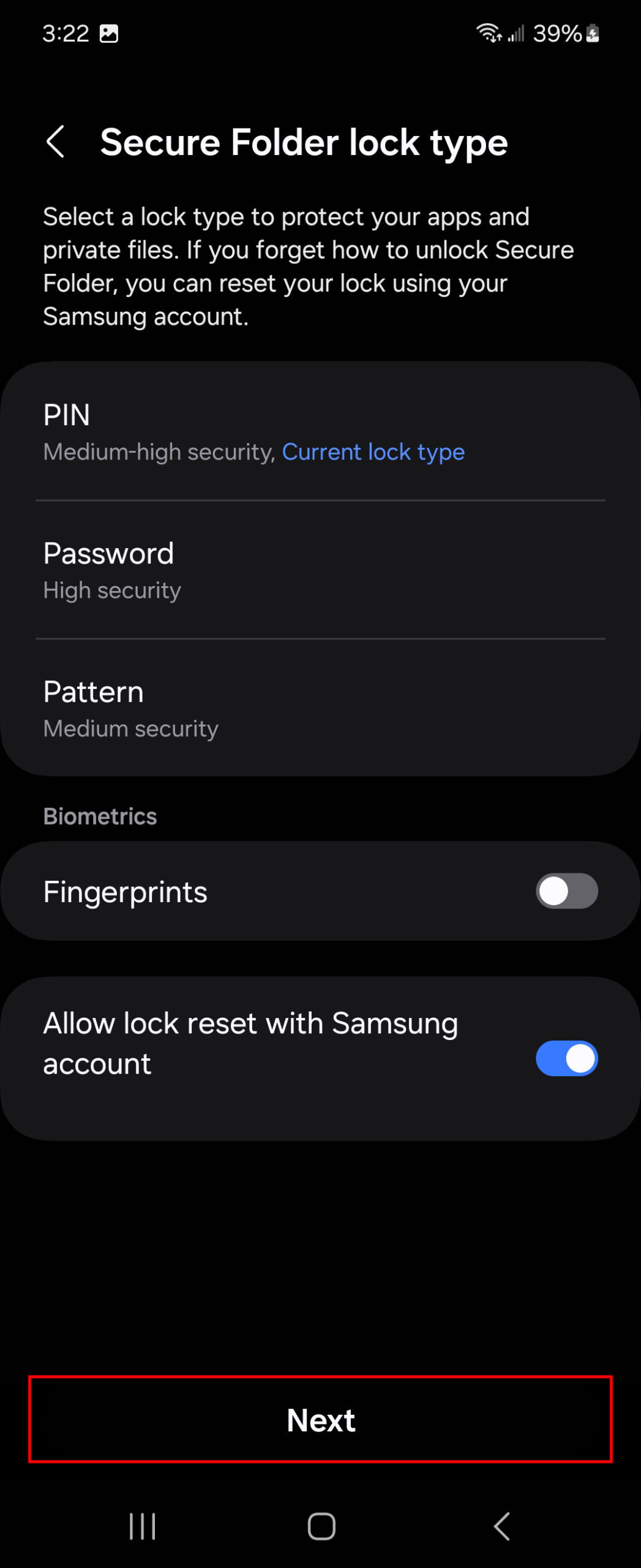This screenshot has height=1568, width=641.
Task: Go back from Secure Folder lock type
Action: [x=56, y=142]
